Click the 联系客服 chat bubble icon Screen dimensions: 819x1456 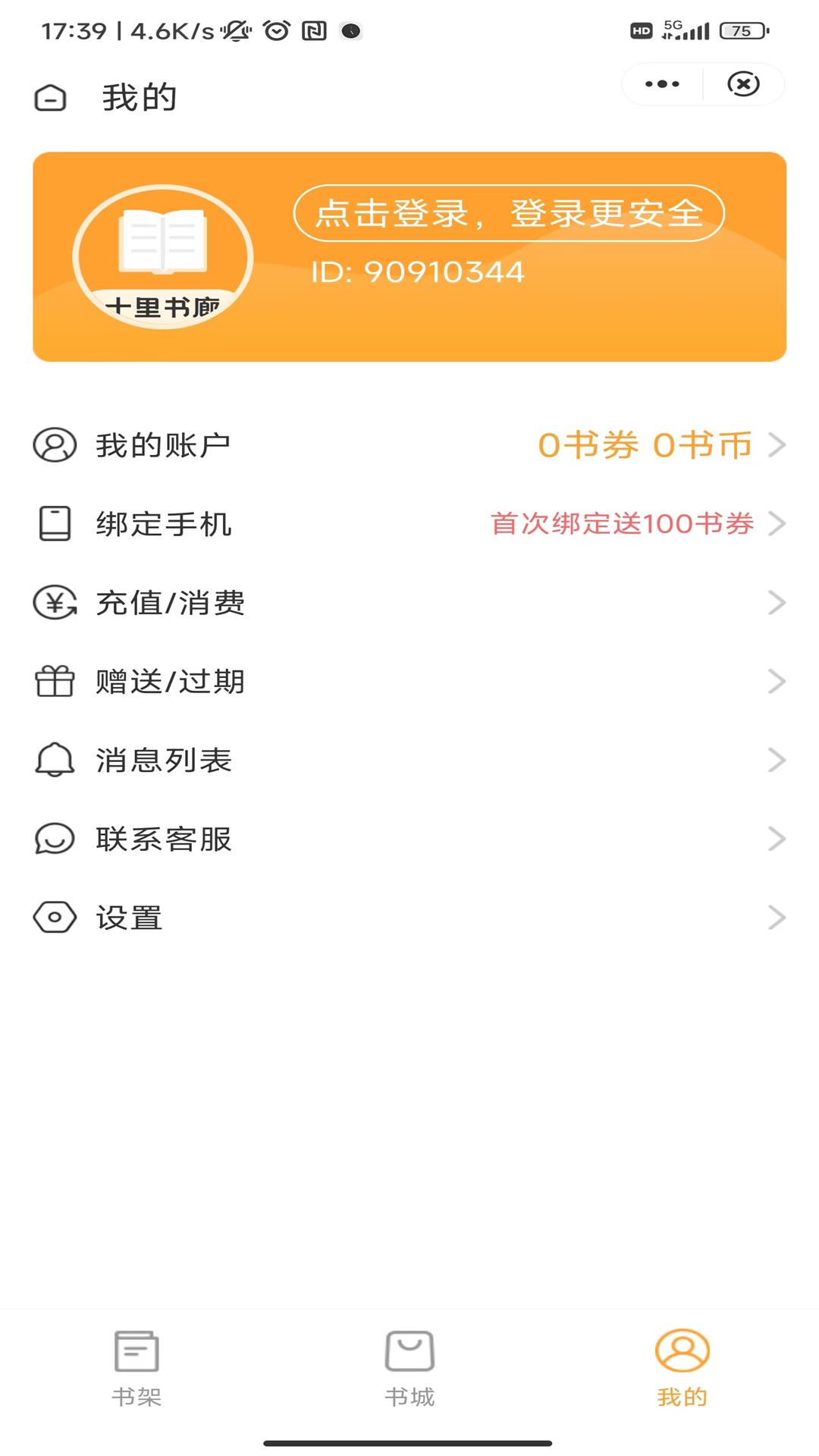53,839
